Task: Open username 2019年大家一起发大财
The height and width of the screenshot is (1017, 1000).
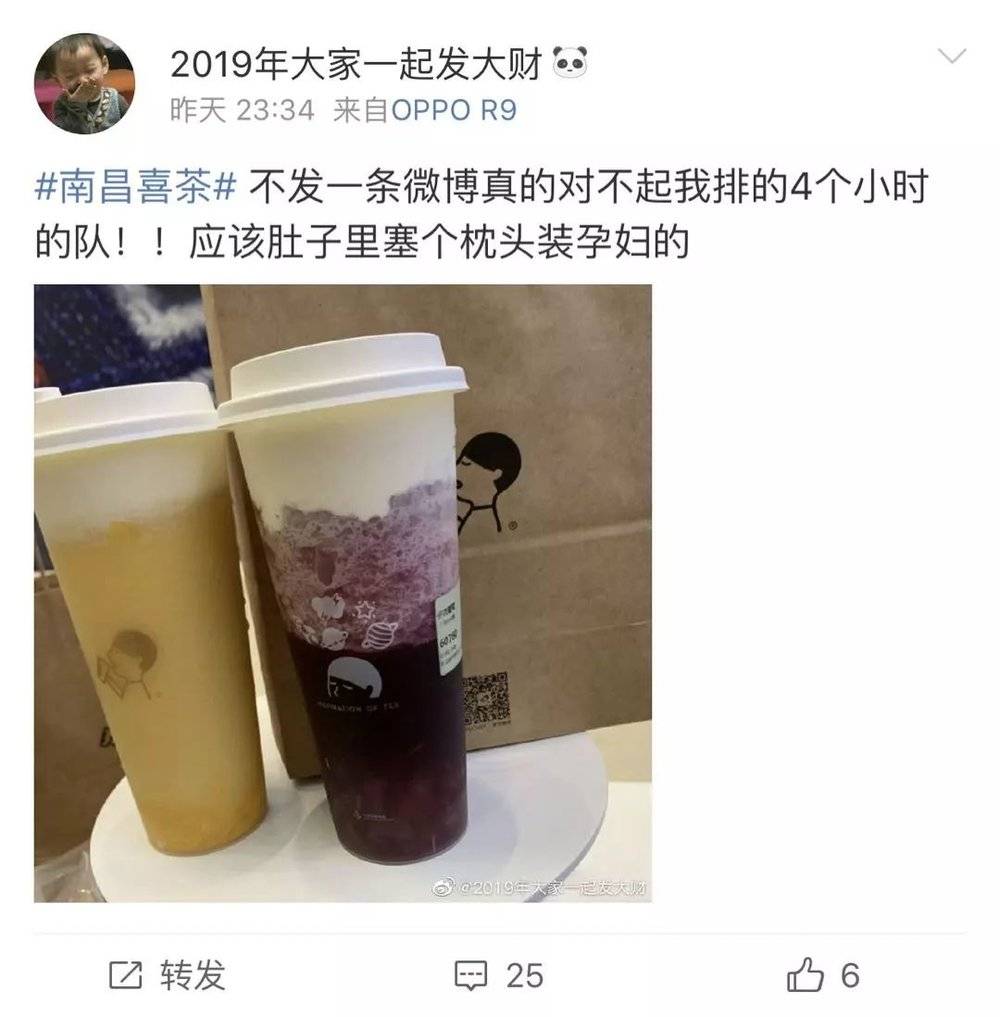Action: point(357,66)
